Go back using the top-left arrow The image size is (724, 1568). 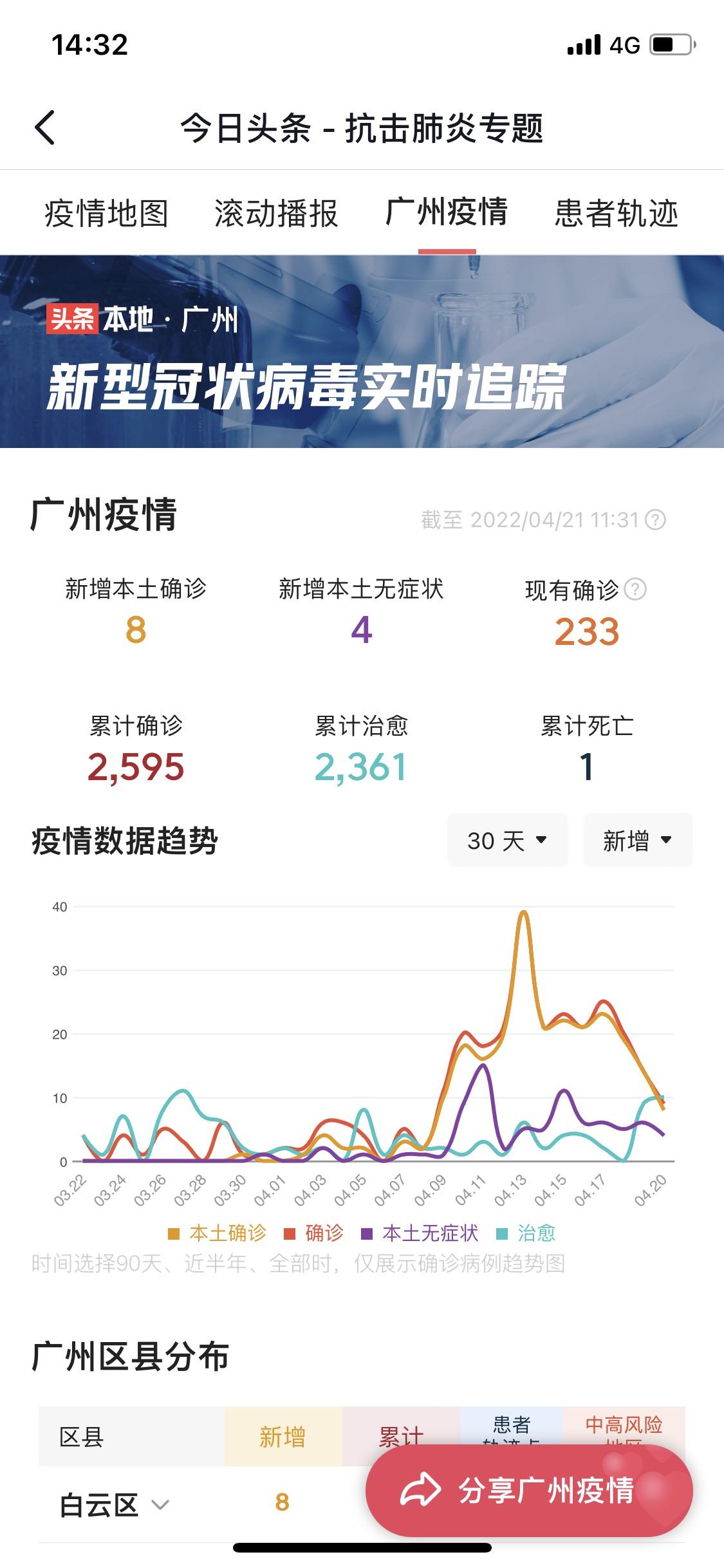(45, 127)
